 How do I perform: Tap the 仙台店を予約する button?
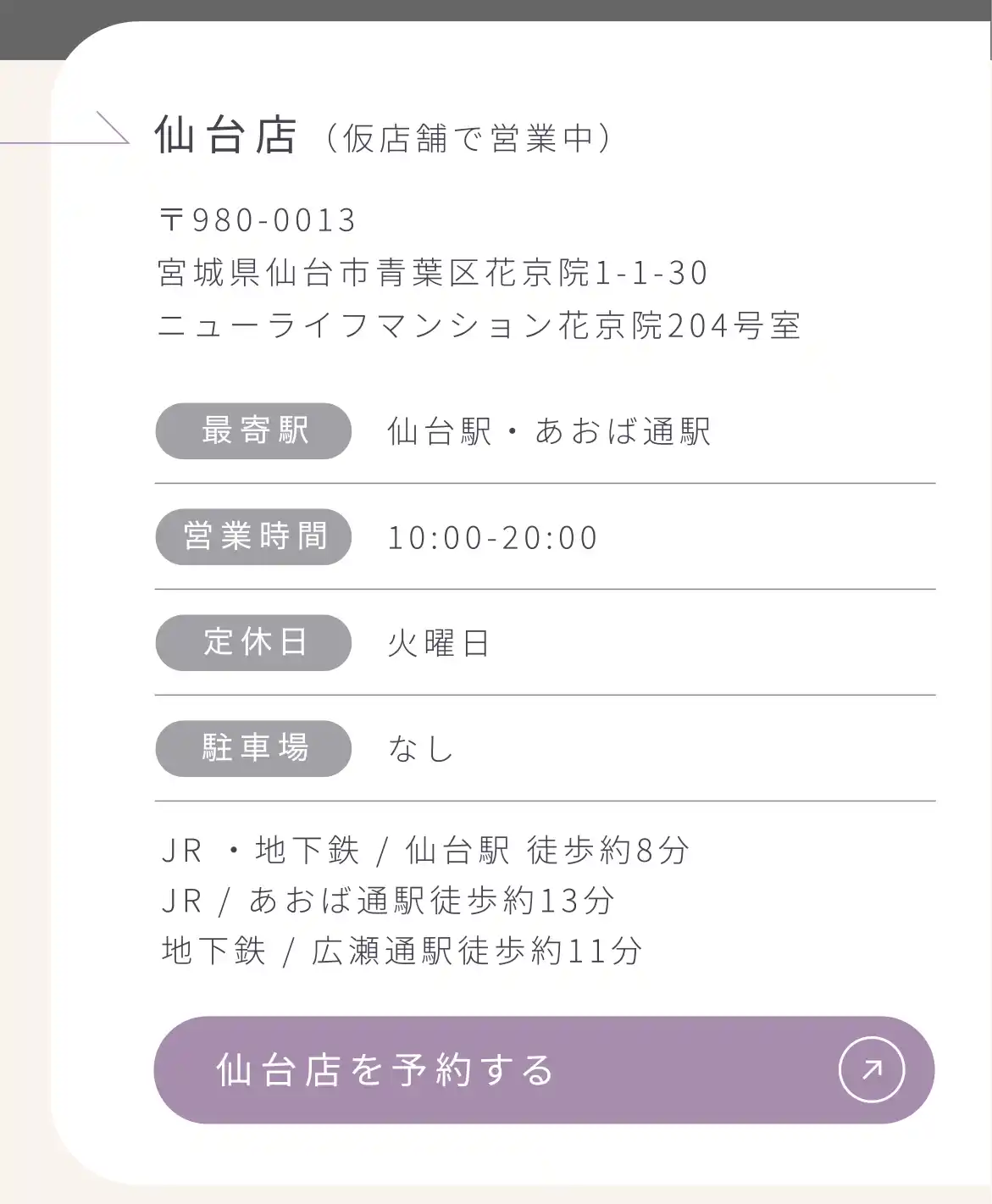[x=544, y=1070]
